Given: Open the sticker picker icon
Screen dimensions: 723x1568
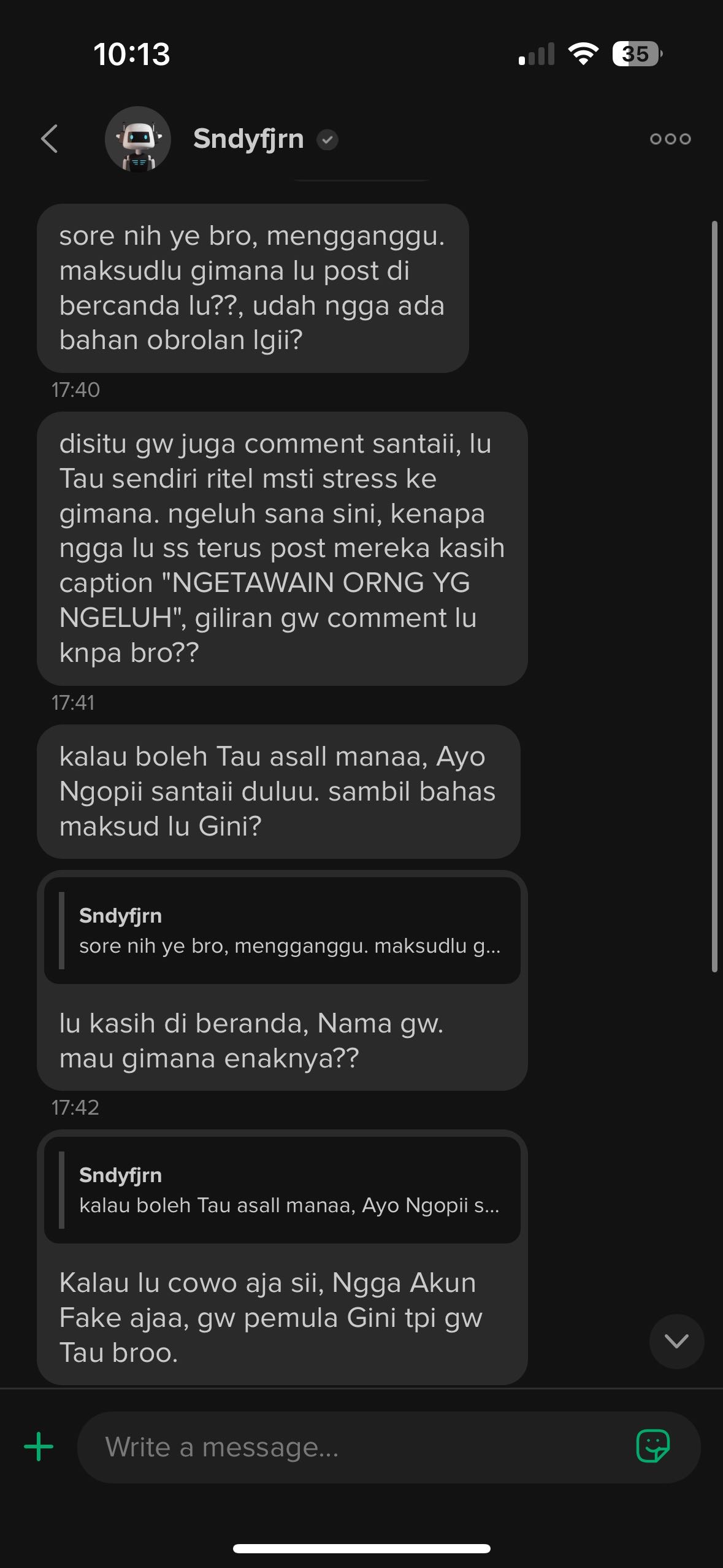Looking at the screenshot, I should point(652,1447).
